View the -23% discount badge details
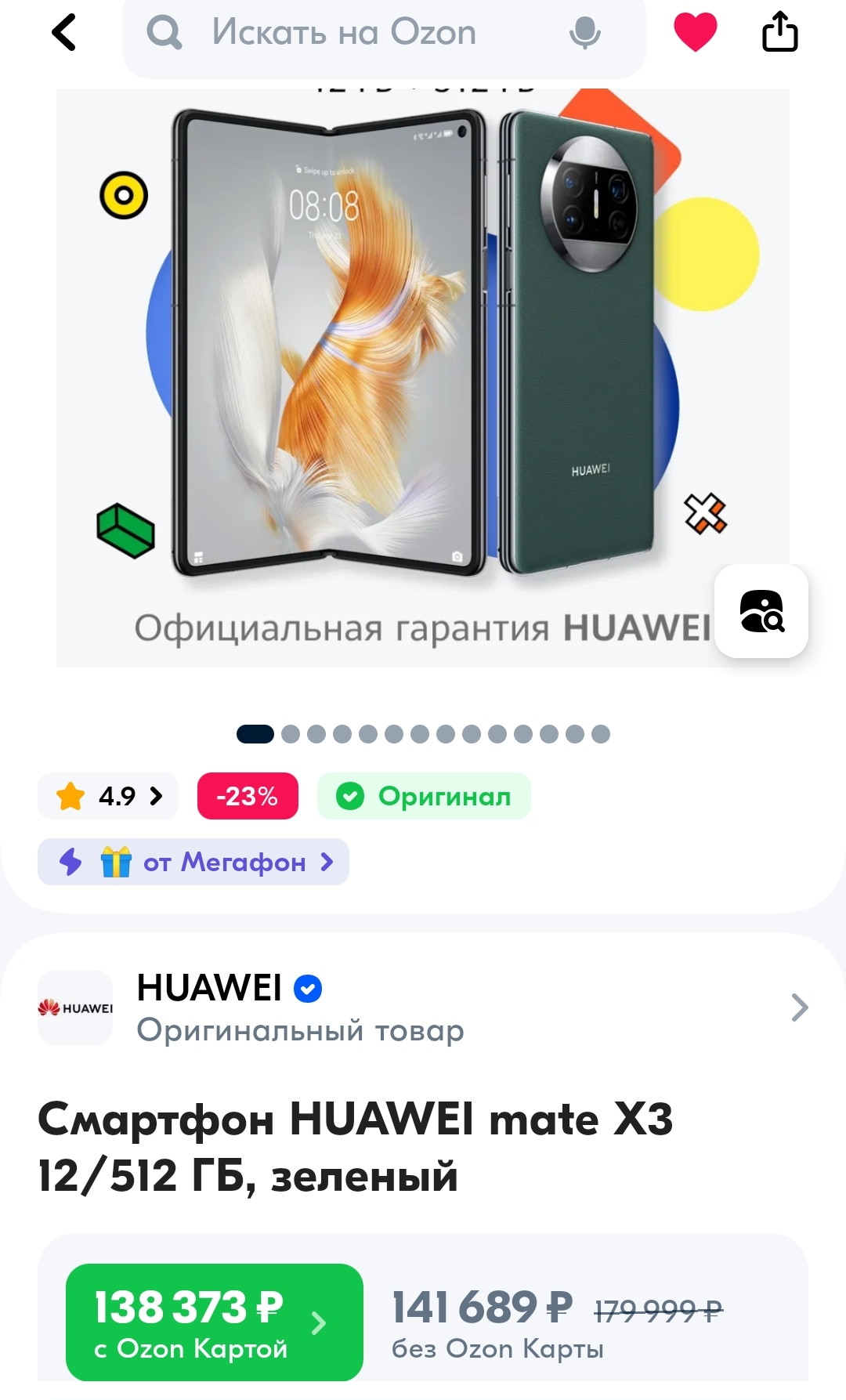This screenshot has height=1400, width=846. [x=248, y=796]
